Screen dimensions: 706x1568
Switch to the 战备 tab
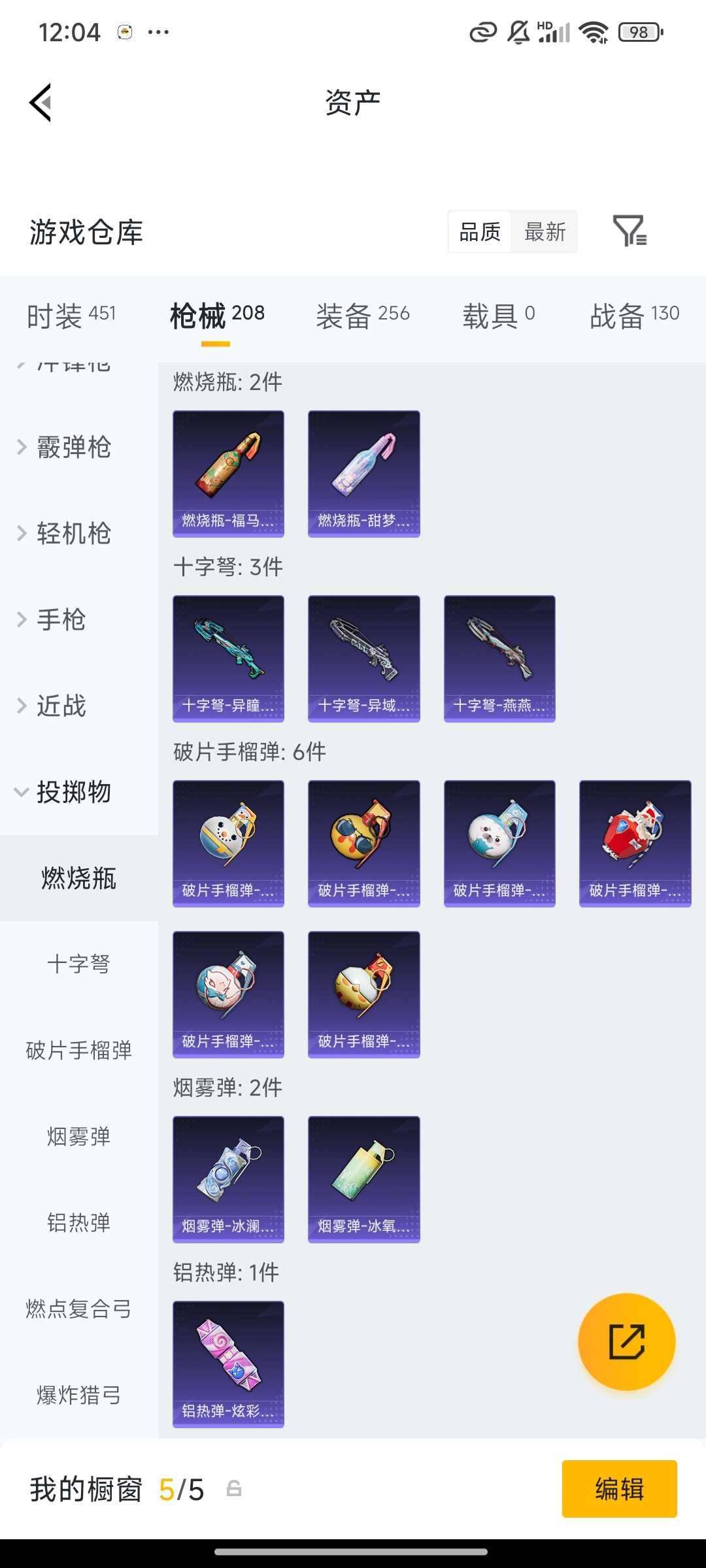[x=634, y=316]
